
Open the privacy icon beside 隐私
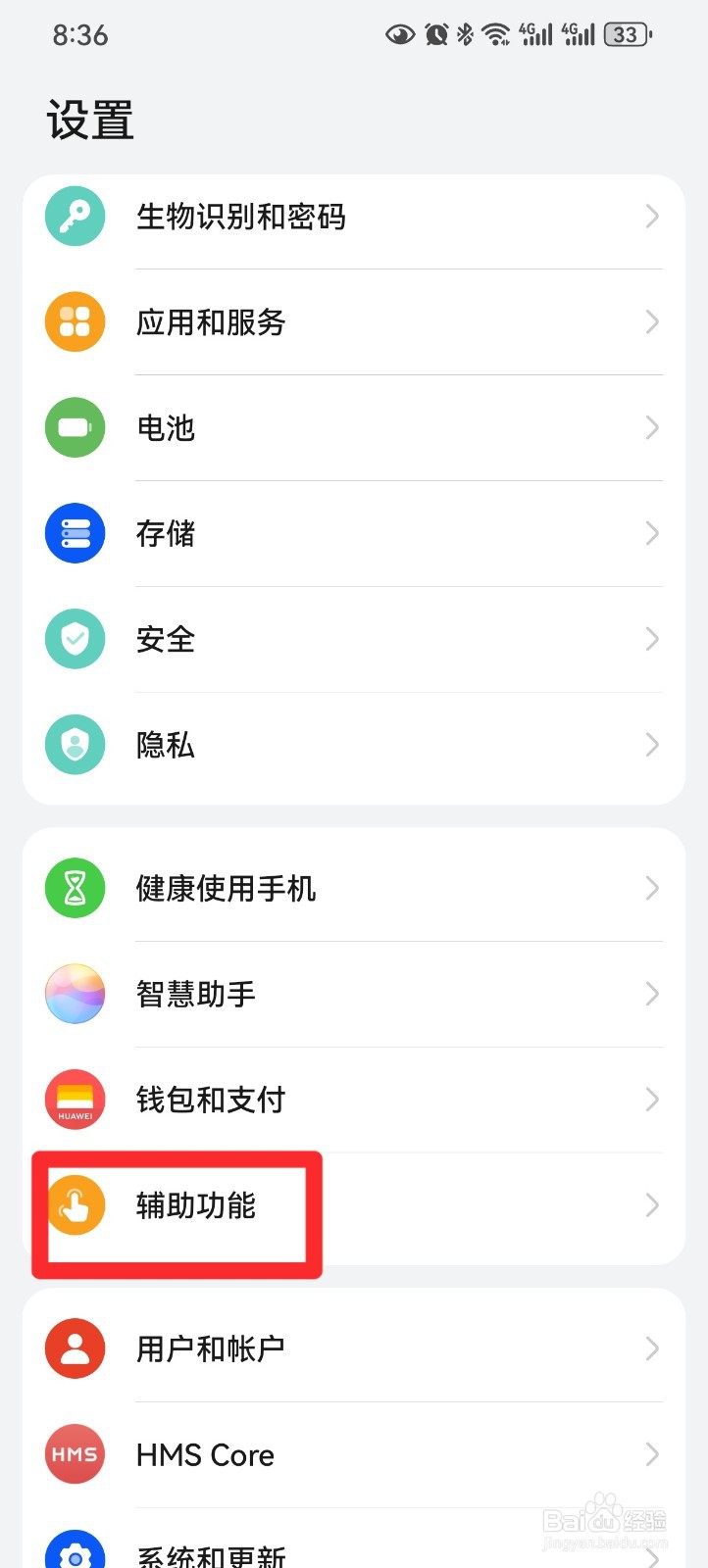tap(75, 745)
